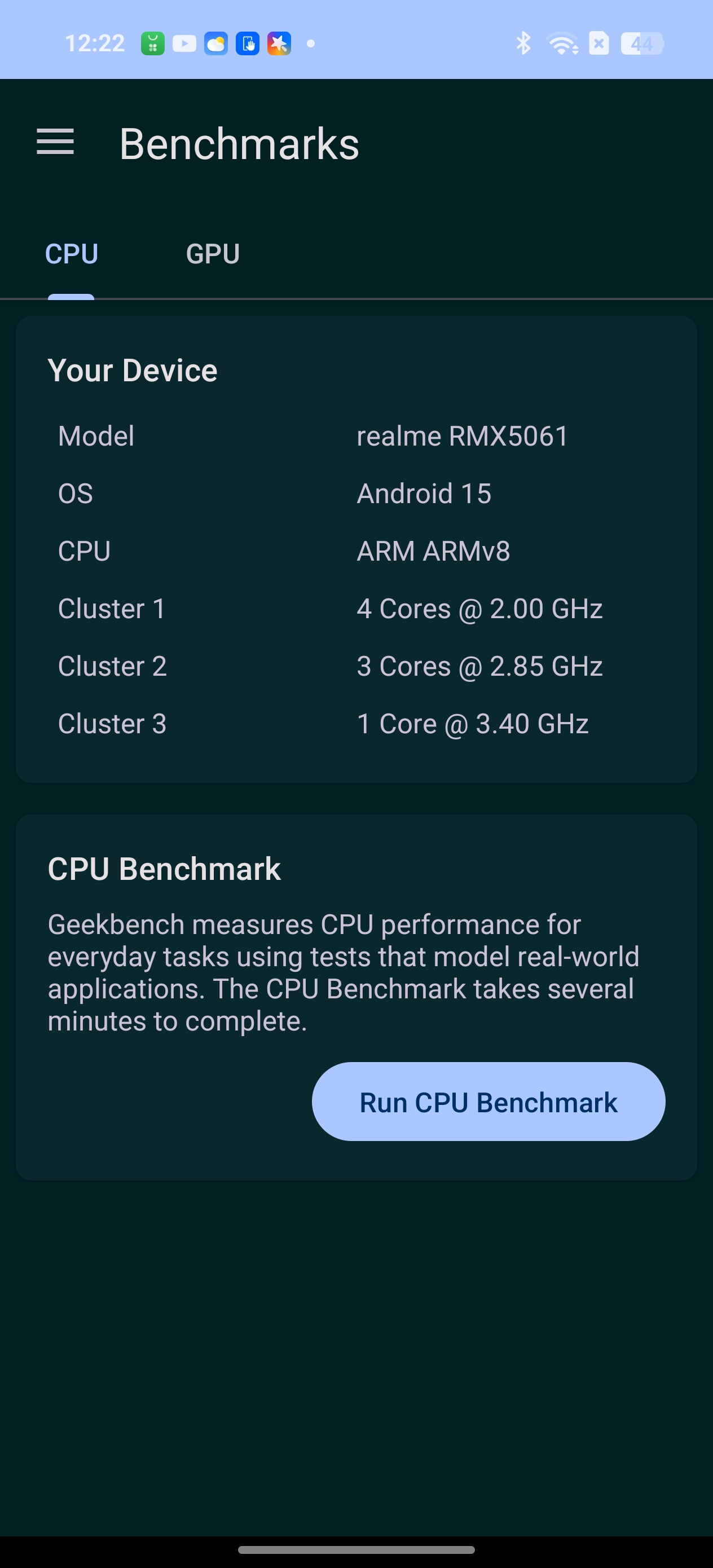Select the CPU tab
The height and width of the screenshot is (1568, 713).
pos(71,254)
